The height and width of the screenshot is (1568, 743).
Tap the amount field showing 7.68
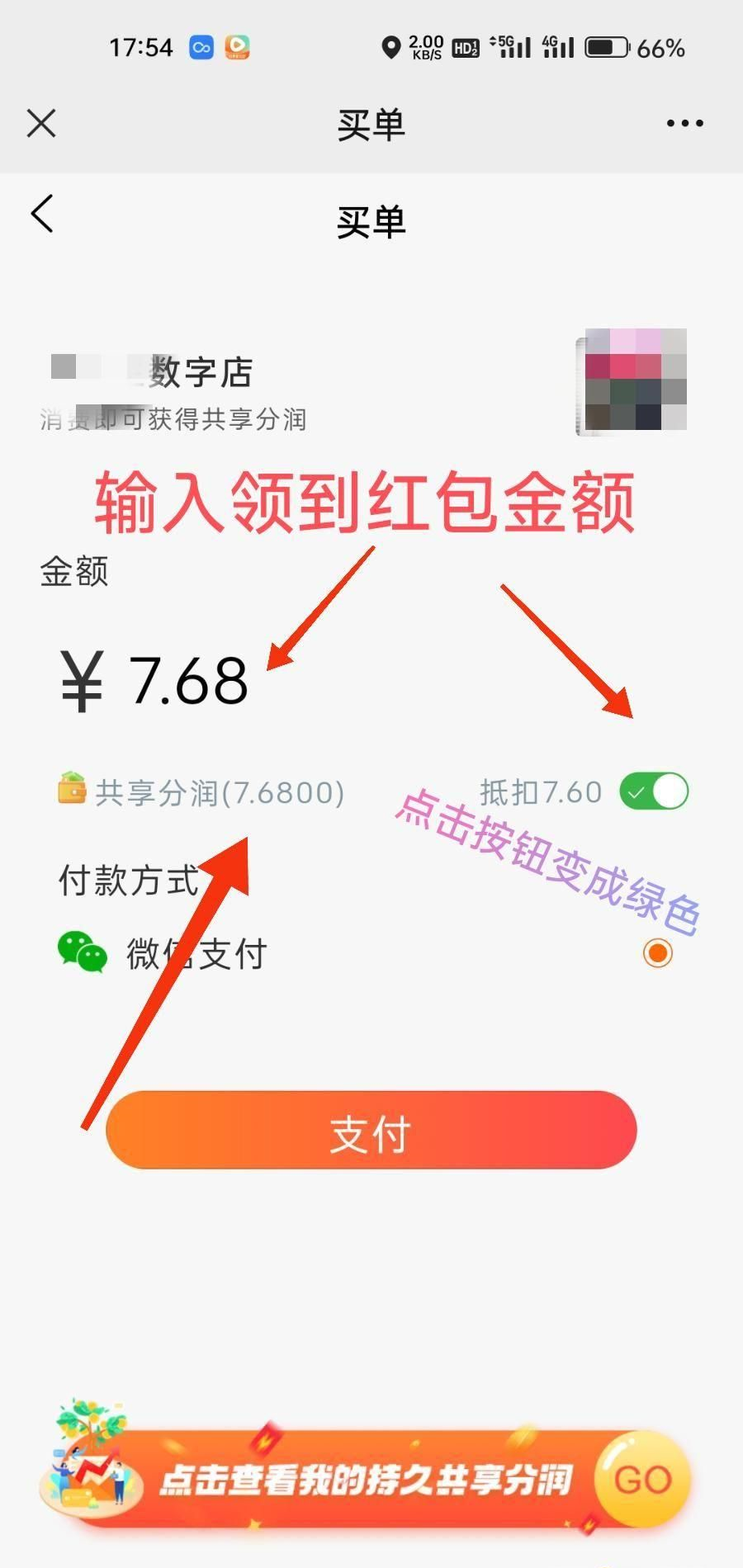tap(188, 682)
